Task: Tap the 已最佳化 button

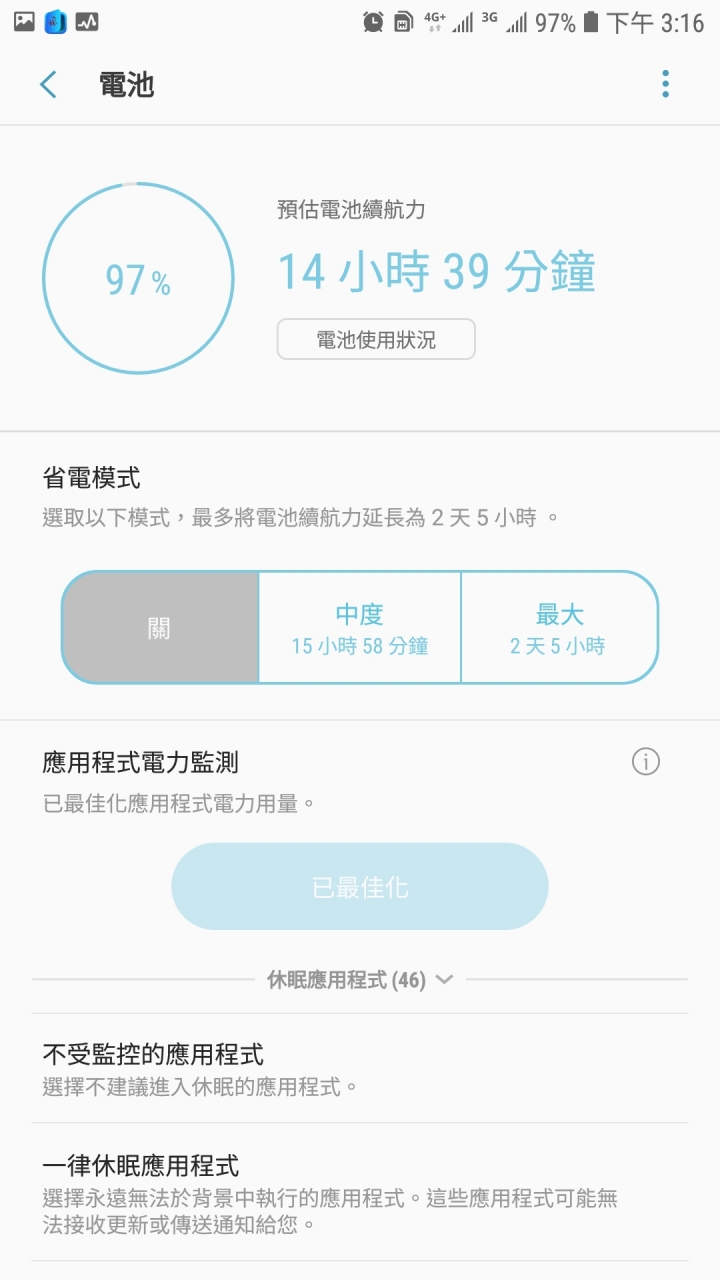Action: (360, 887)
